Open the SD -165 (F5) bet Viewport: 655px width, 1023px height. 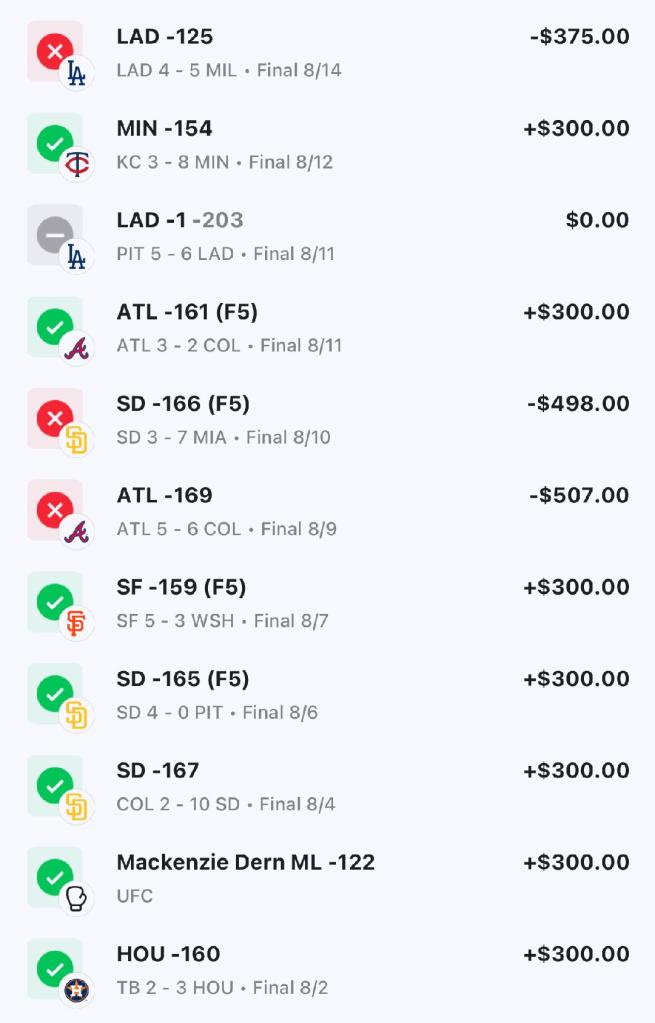tap(327, 695)
